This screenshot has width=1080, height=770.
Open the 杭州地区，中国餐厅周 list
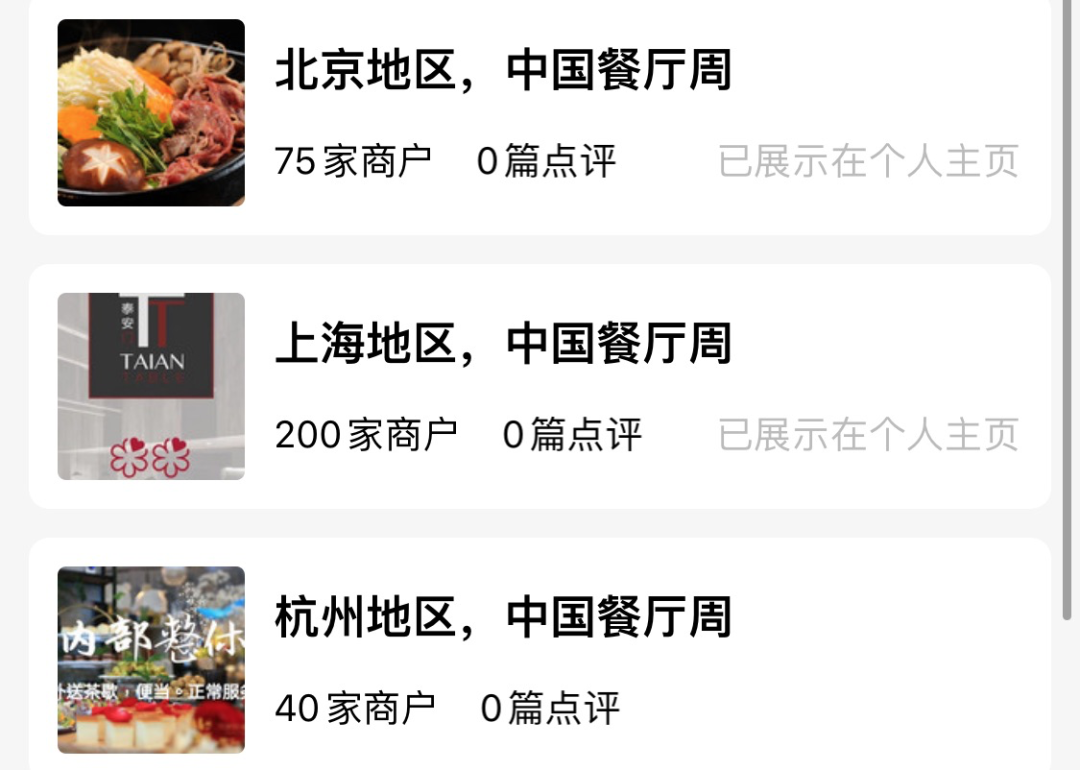503,618
